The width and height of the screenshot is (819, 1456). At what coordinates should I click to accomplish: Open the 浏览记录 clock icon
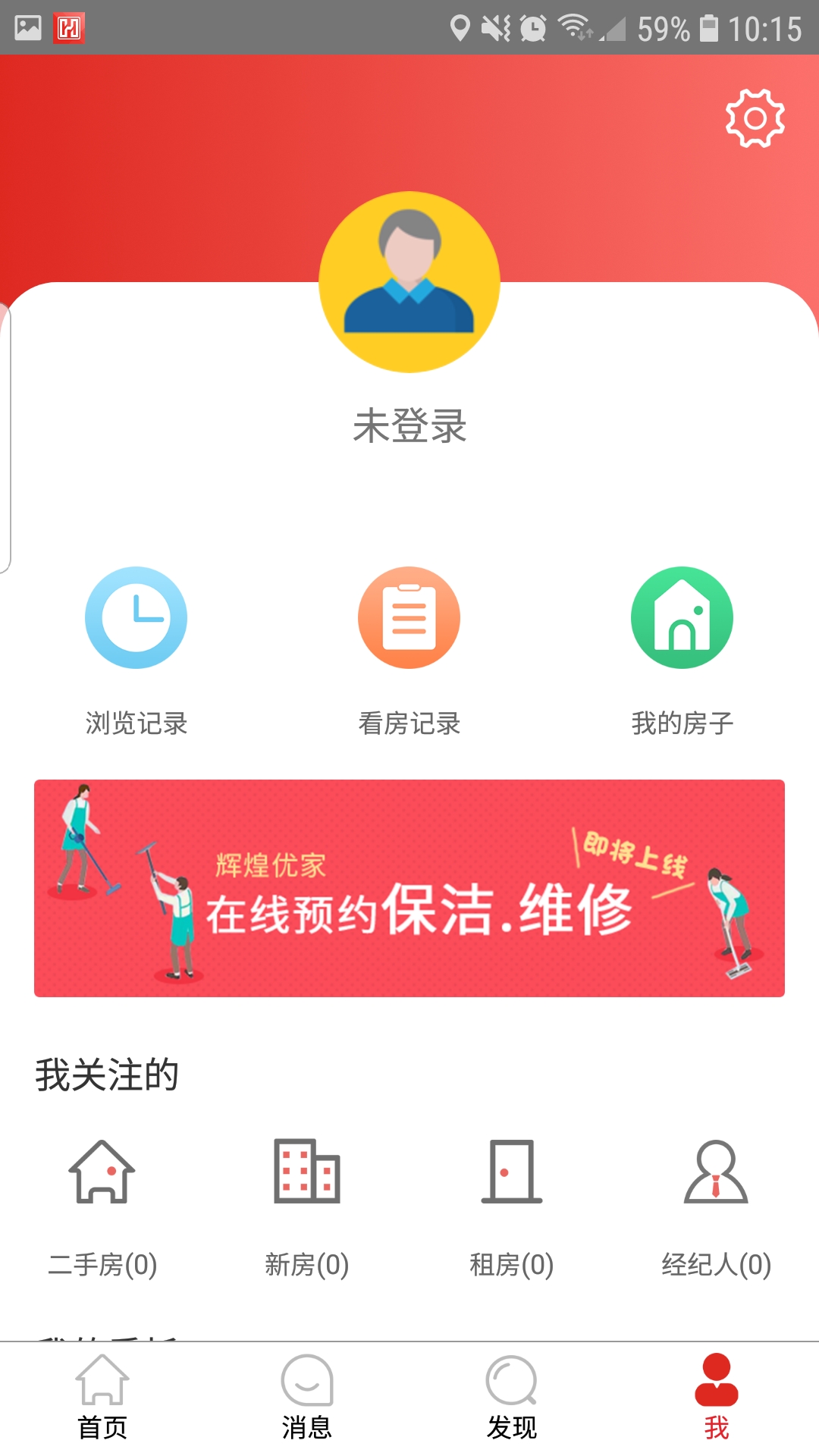click(136, 617)
